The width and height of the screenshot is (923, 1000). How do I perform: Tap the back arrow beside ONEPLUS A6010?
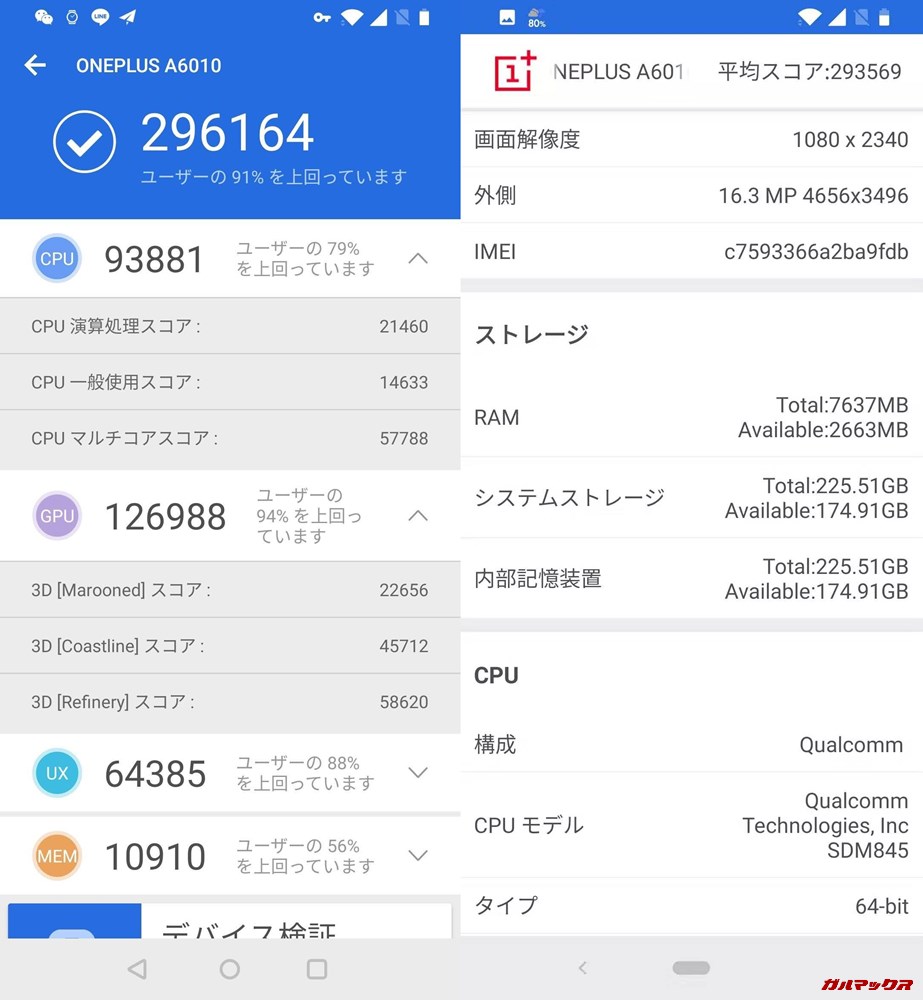pyautogui.click(x=35, y=66)
